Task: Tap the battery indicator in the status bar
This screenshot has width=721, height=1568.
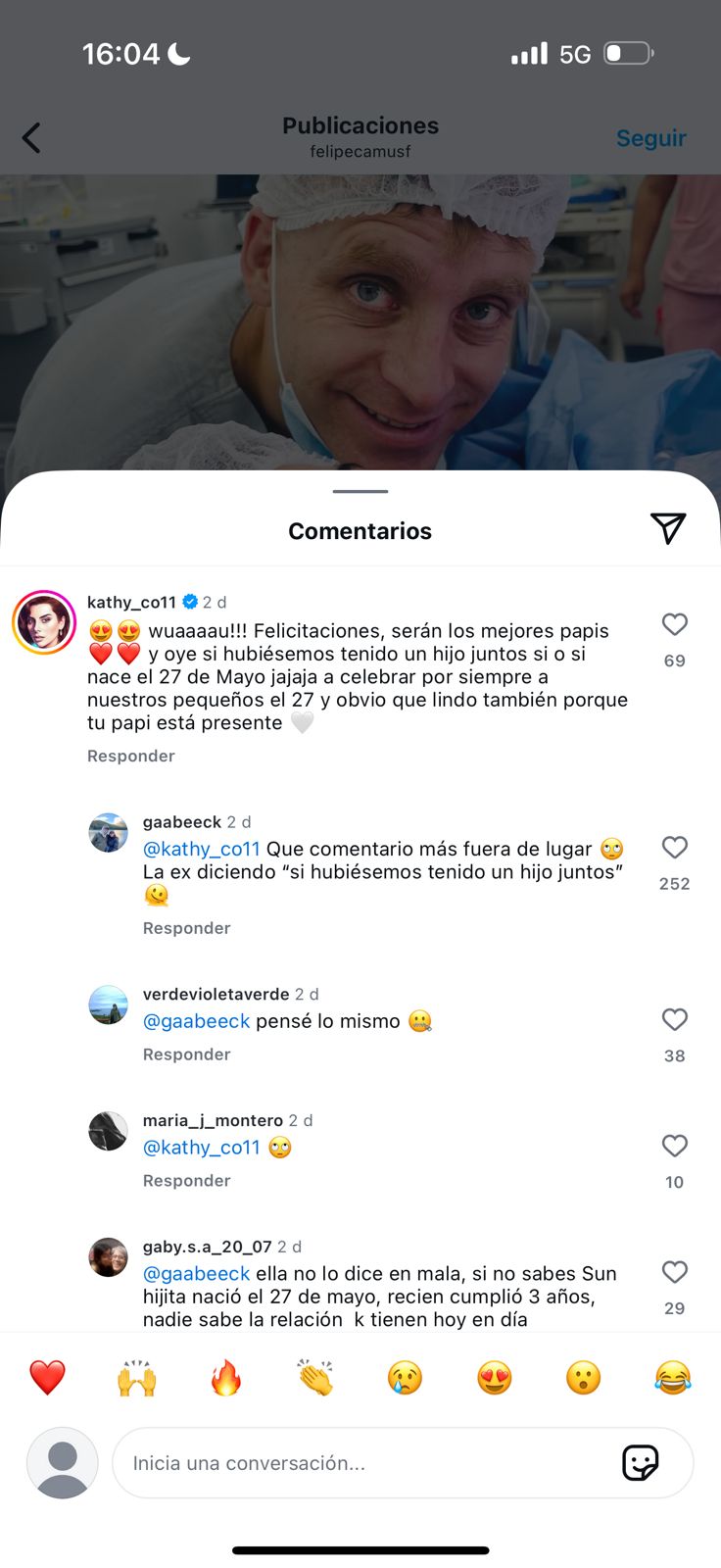Action: pyautogui.click(x=625, y=54)
